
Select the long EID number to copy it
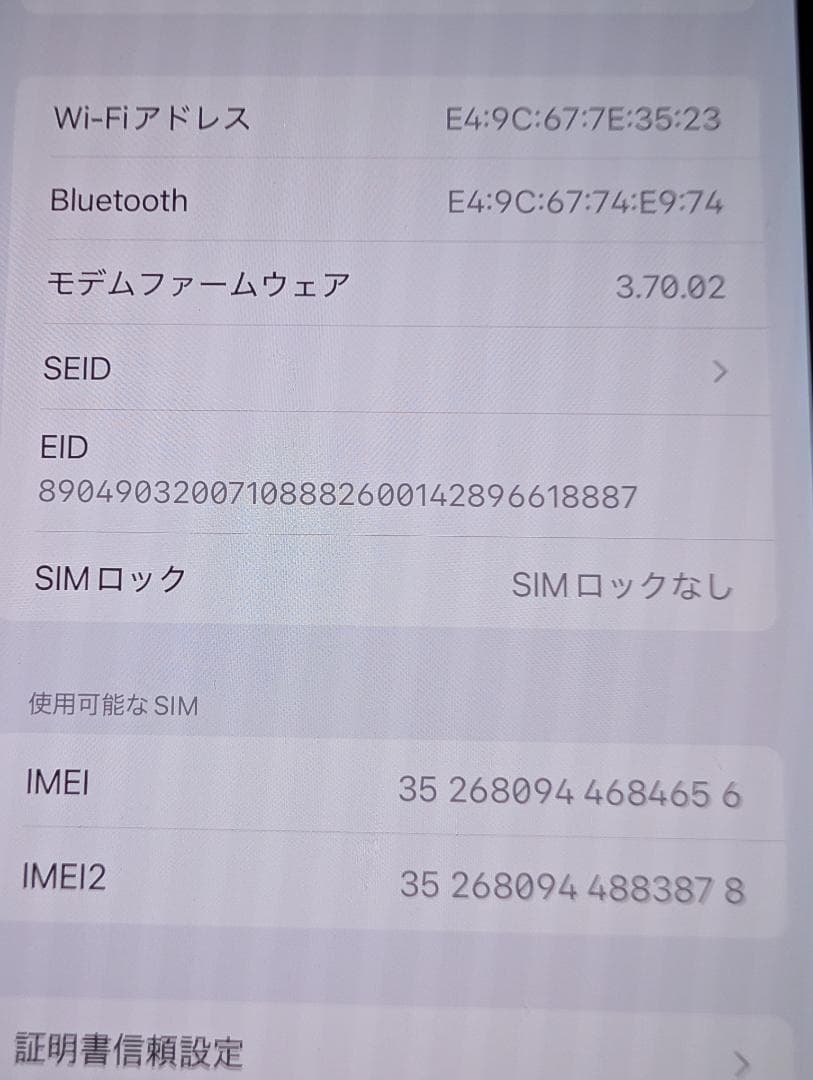click(x=340, y=493)
